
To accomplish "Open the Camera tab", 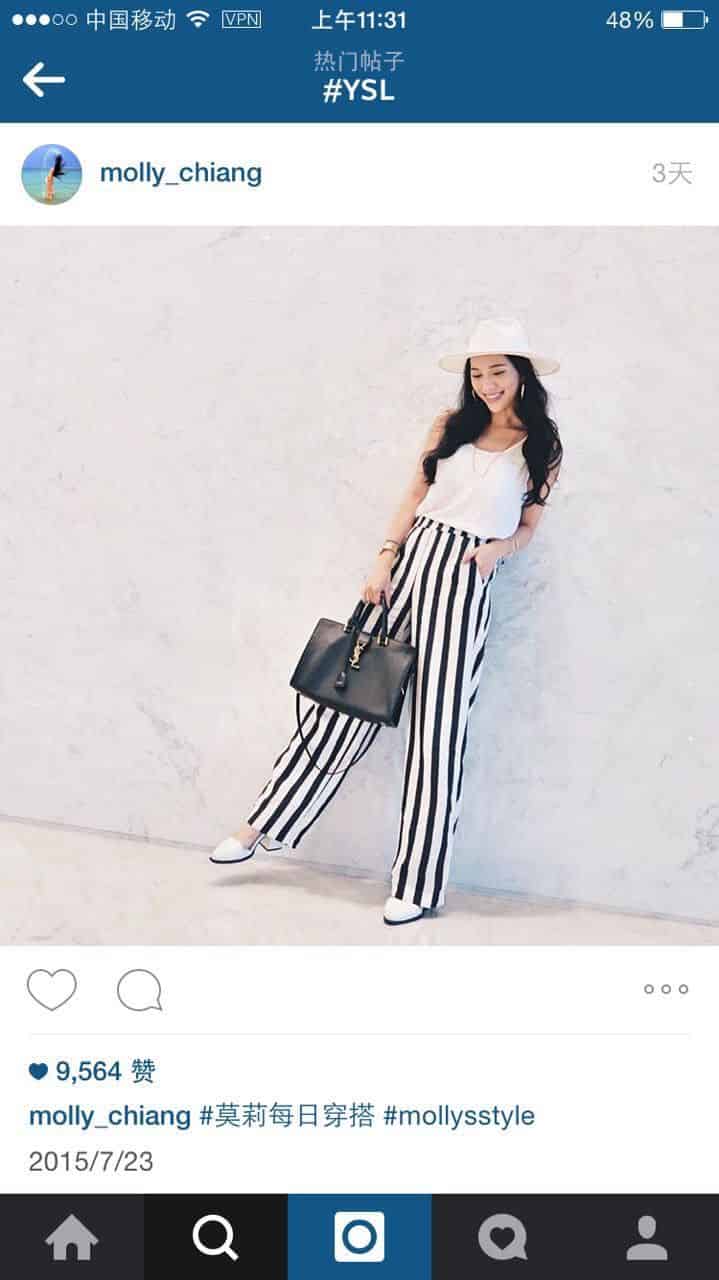I will tap(359, 1238).
